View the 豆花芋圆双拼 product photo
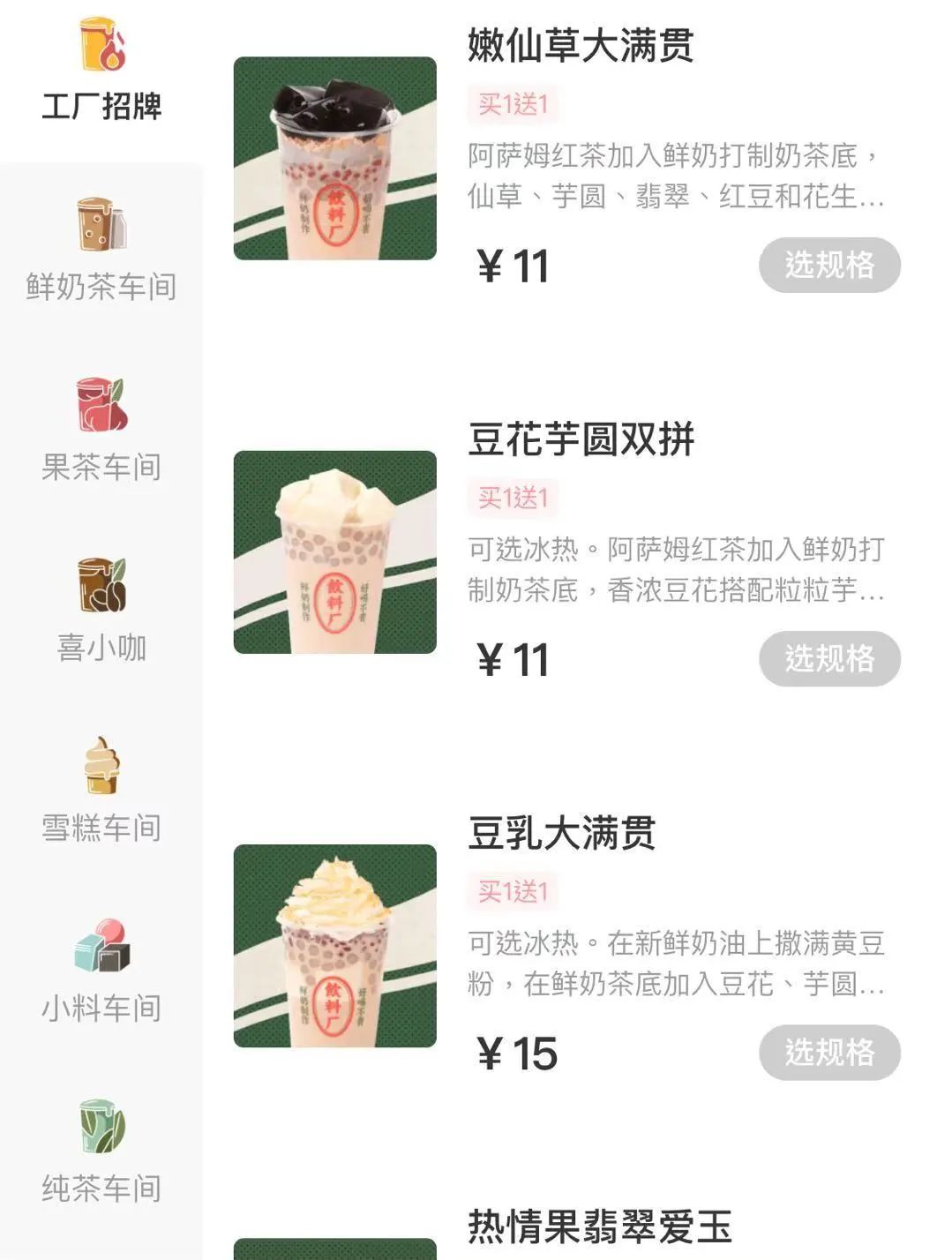The width and height of the screenshot is (952, 1260). coord(335,552)
